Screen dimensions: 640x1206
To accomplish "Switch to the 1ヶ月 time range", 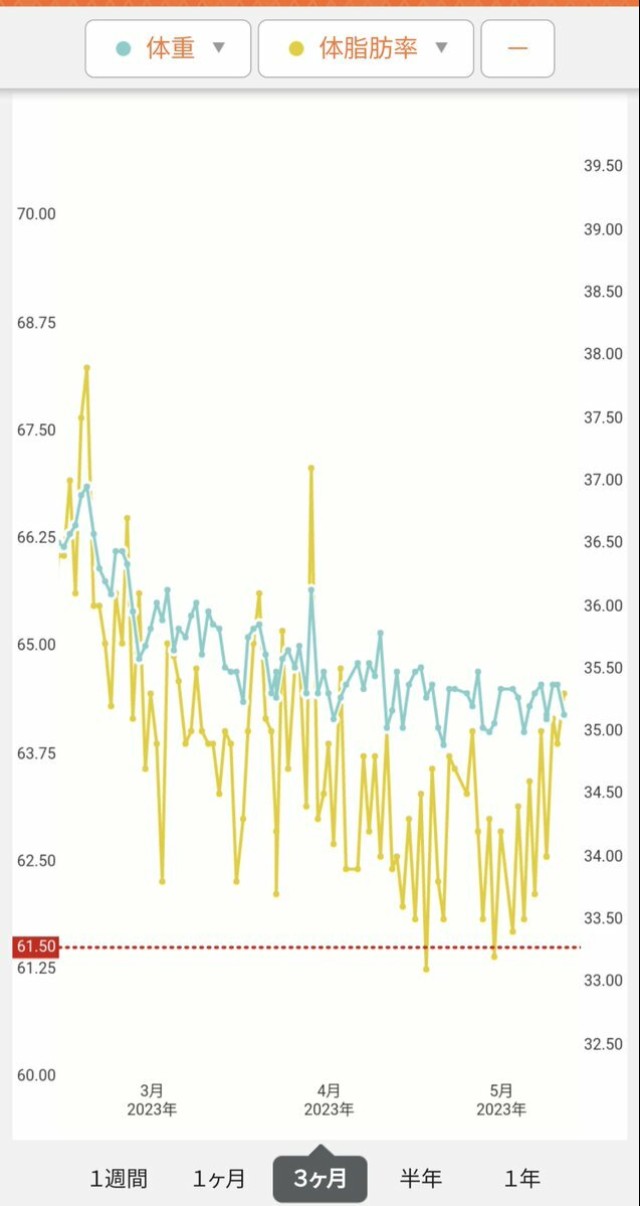I will tap(219, 1178).
